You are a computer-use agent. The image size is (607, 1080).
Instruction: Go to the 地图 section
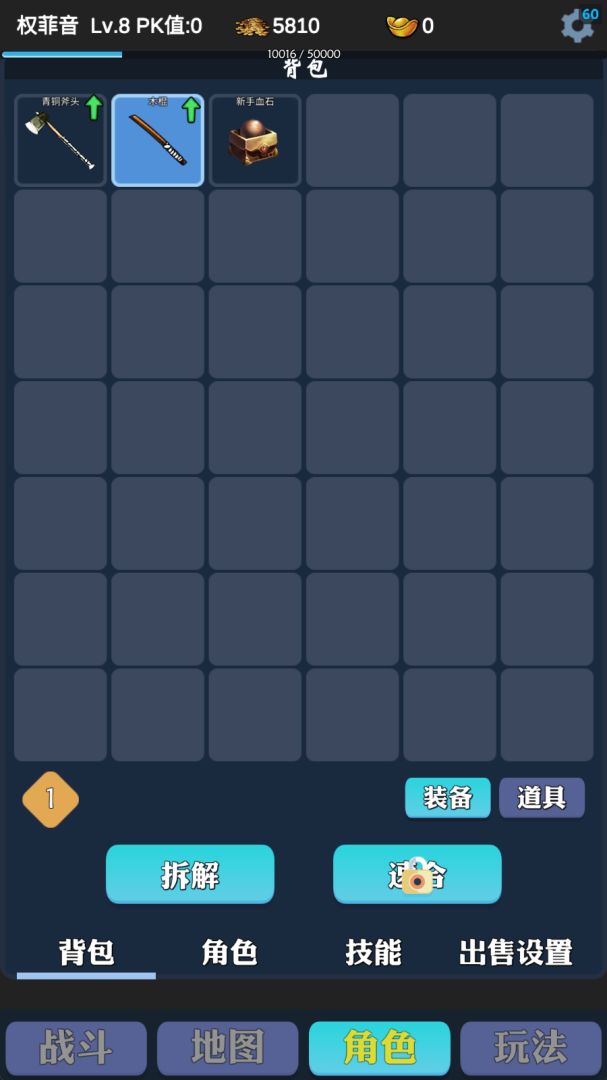[x=227, y=1047]
